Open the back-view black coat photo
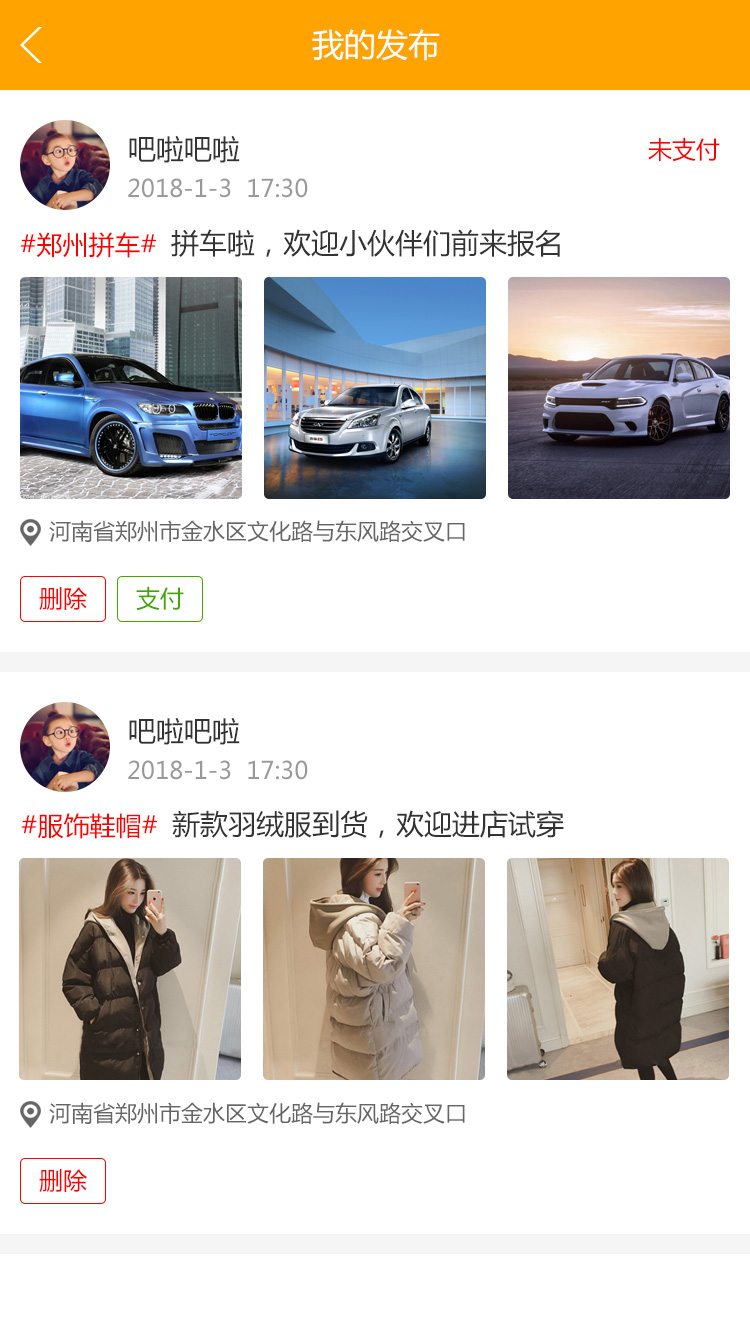 [x=618, y=969]
